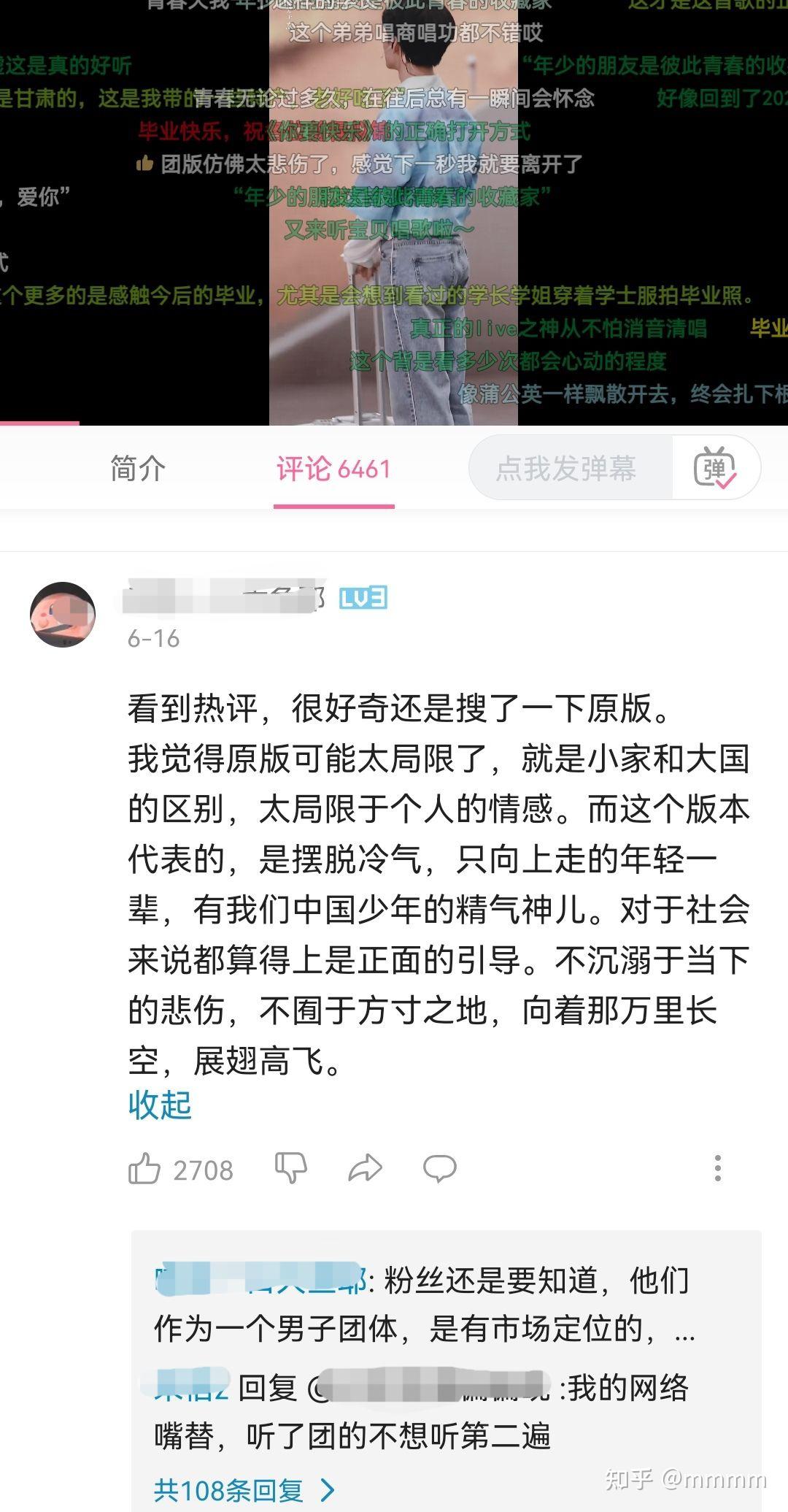The image size is (788, 1512).
Task: Reply with the speech bubble icon
Action: (440, 1168)
